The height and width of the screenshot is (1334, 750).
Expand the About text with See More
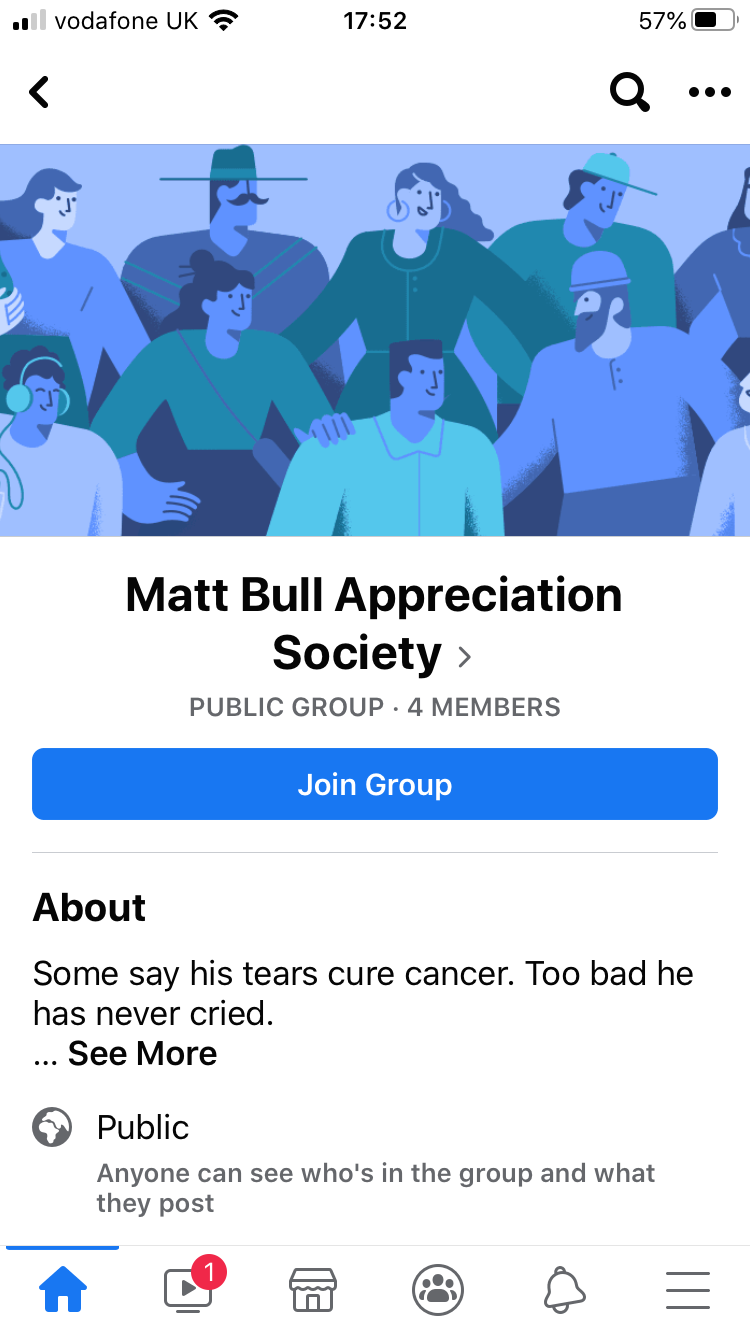tap(142, 1053)
